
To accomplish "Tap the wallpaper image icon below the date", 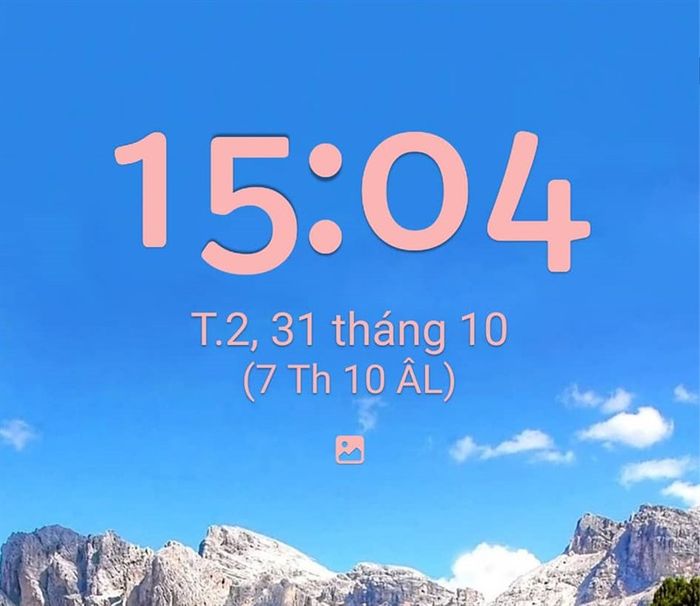I will pos(350,449).
